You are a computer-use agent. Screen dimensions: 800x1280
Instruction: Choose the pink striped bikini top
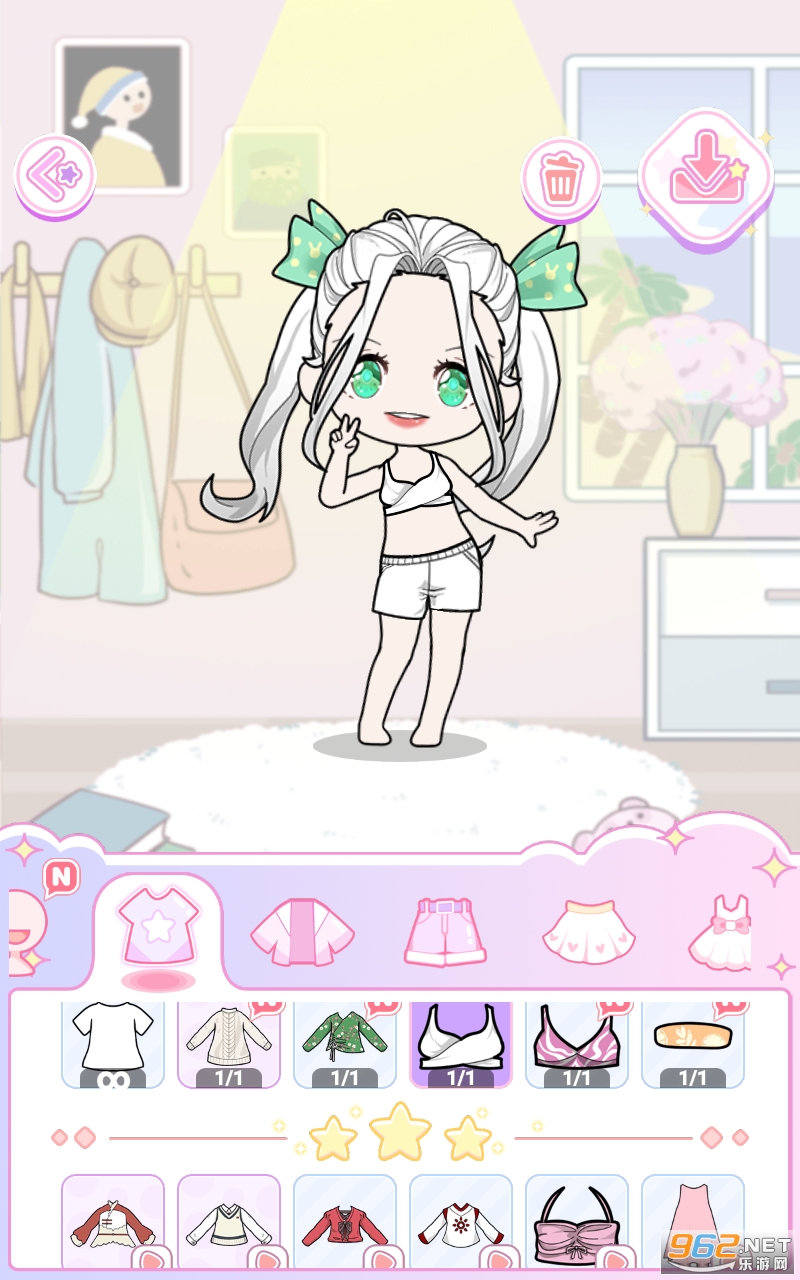click(x=577, y=1040)
